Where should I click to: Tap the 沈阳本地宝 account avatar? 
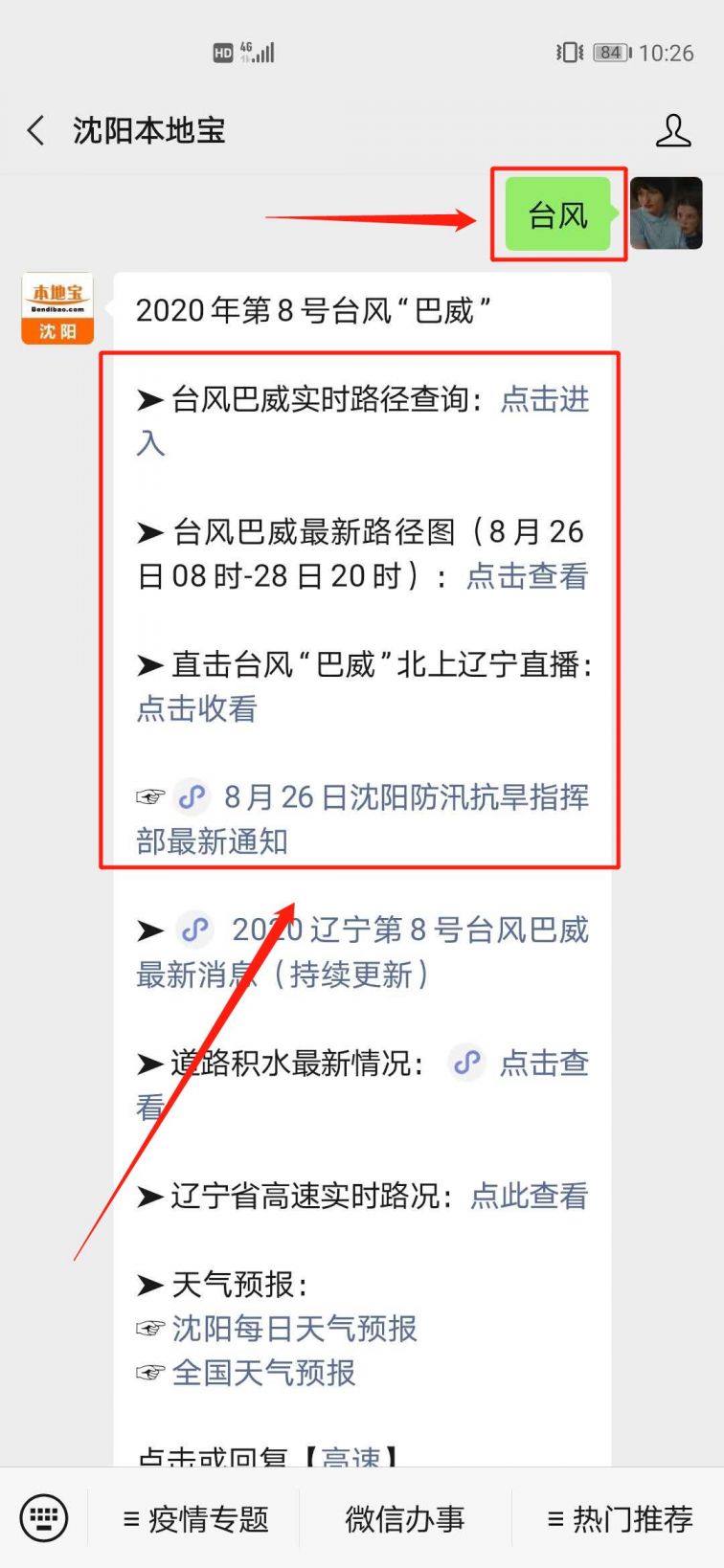click(57, 308)
